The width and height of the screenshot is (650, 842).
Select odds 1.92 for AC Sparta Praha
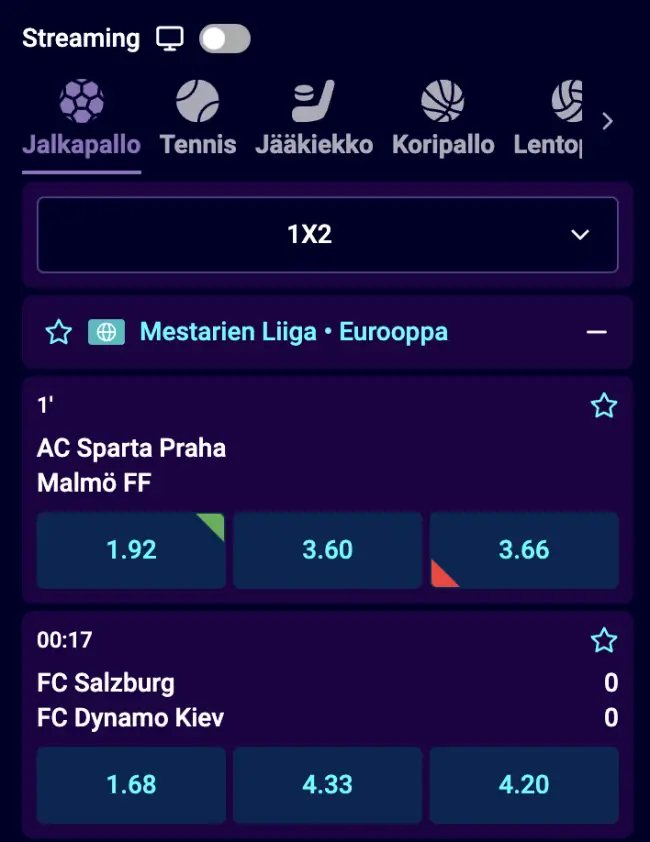(131, 550)
